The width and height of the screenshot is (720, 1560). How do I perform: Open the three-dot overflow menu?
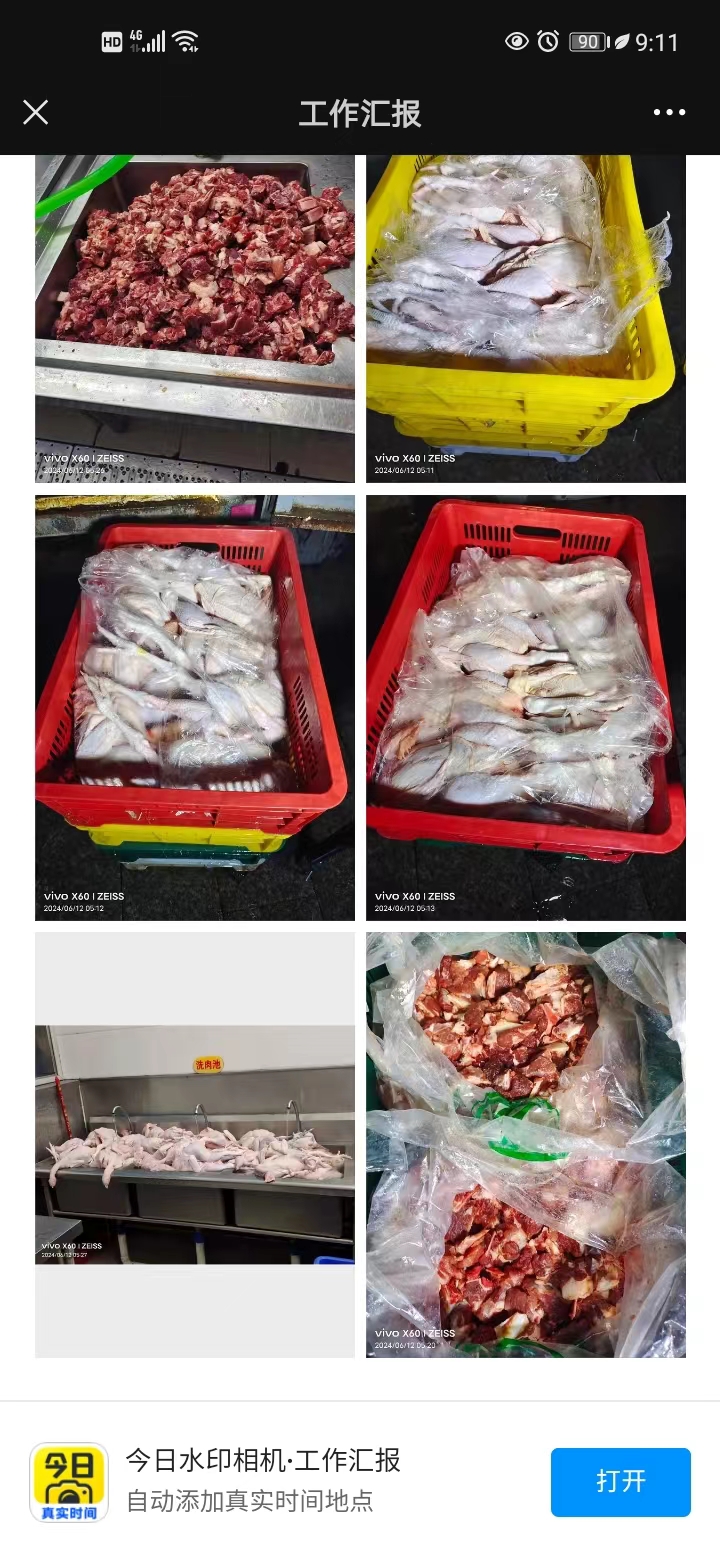click(669, 112)
